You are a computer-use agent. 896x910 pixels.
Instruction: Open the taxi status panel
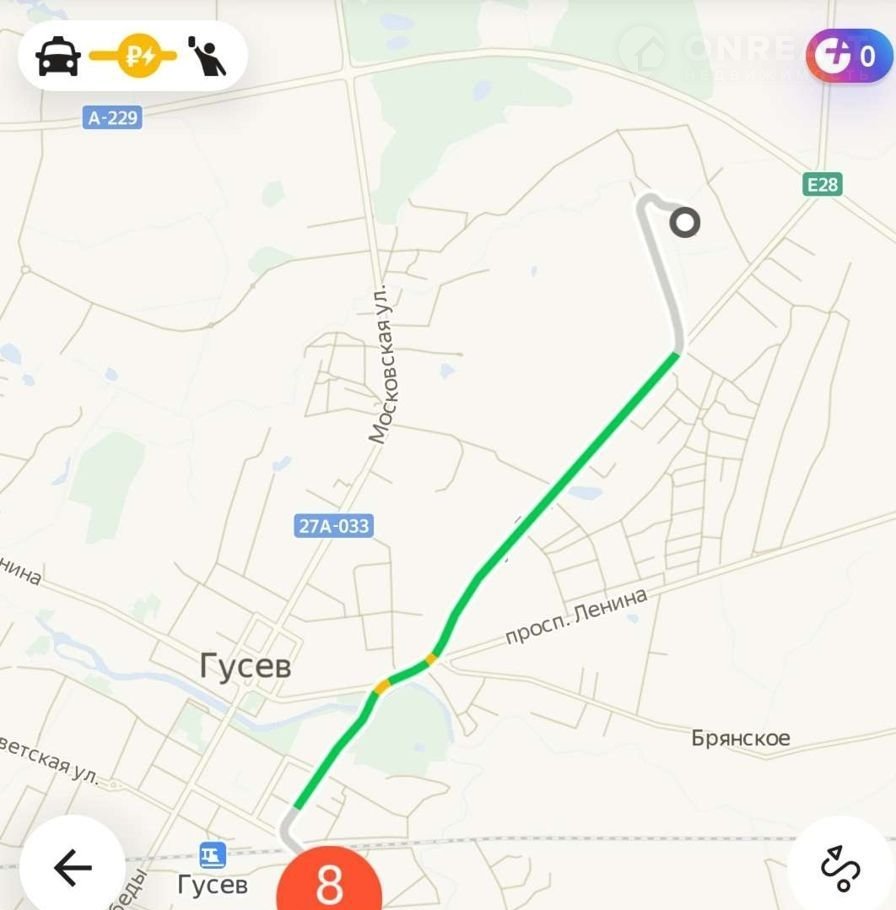[132, 56]
